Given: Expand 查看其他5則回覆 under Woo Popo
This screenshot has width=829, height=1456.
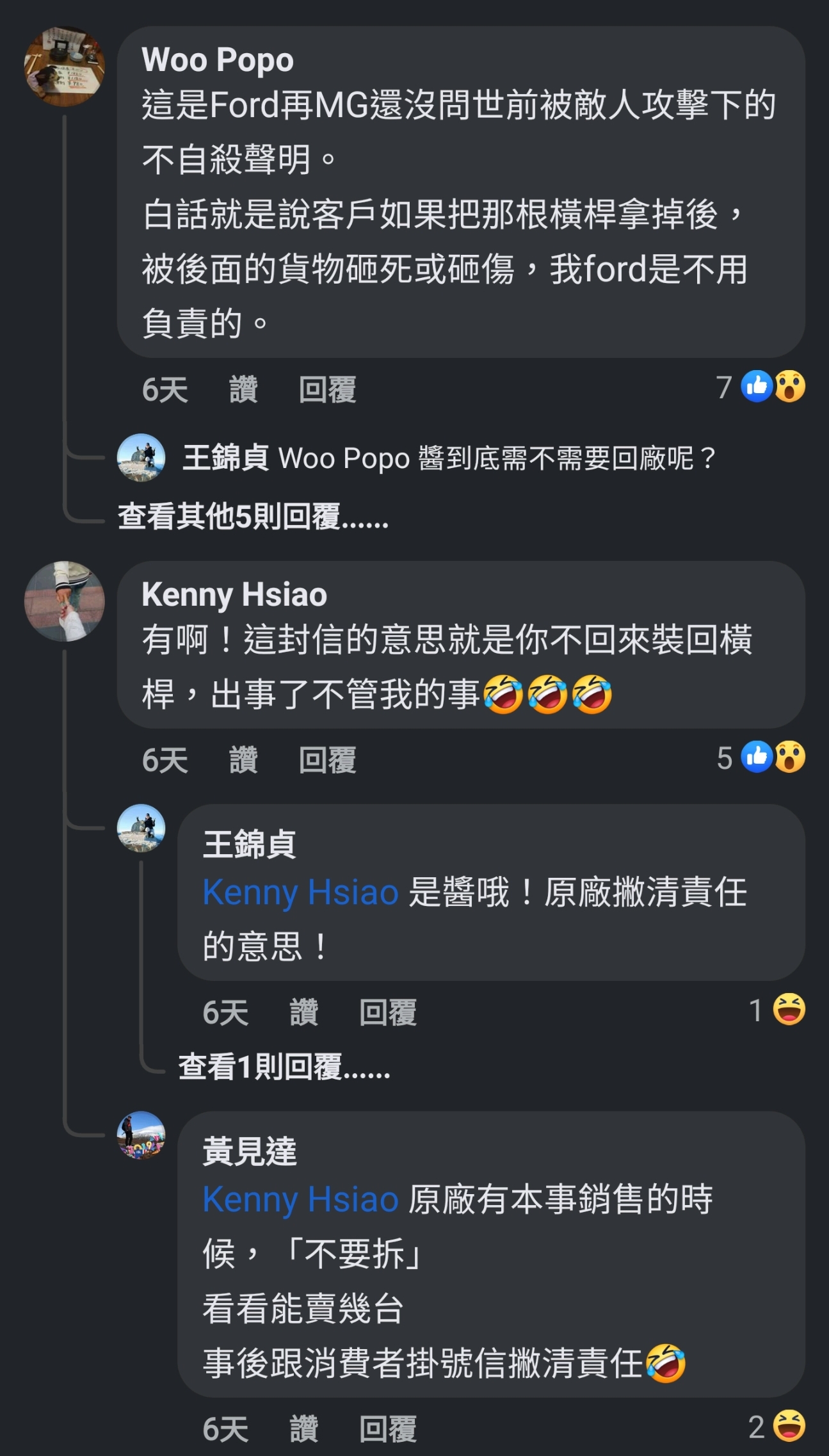Looking at the screenshot, I should coord(253,517).
